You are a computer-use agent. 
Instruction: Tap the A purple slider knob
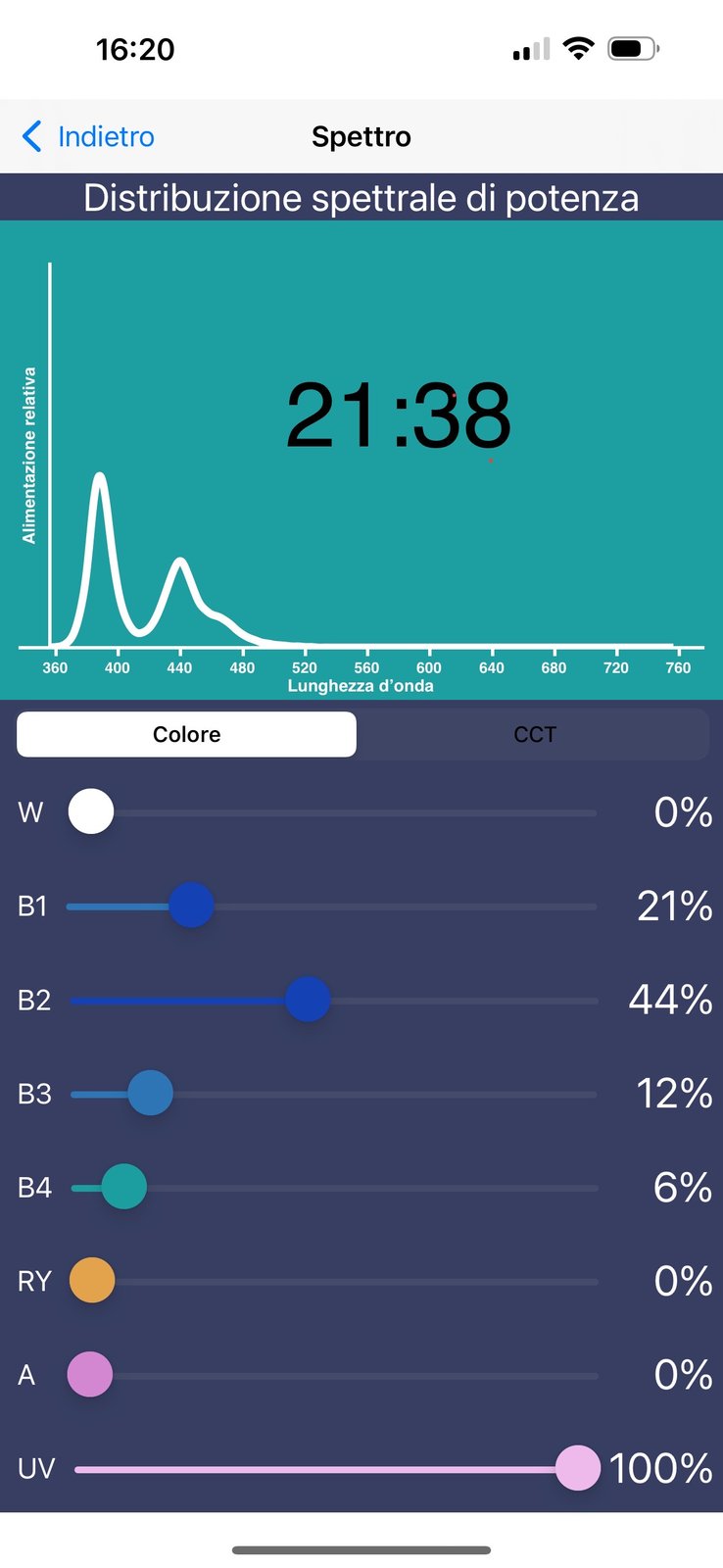point(90,1374)
